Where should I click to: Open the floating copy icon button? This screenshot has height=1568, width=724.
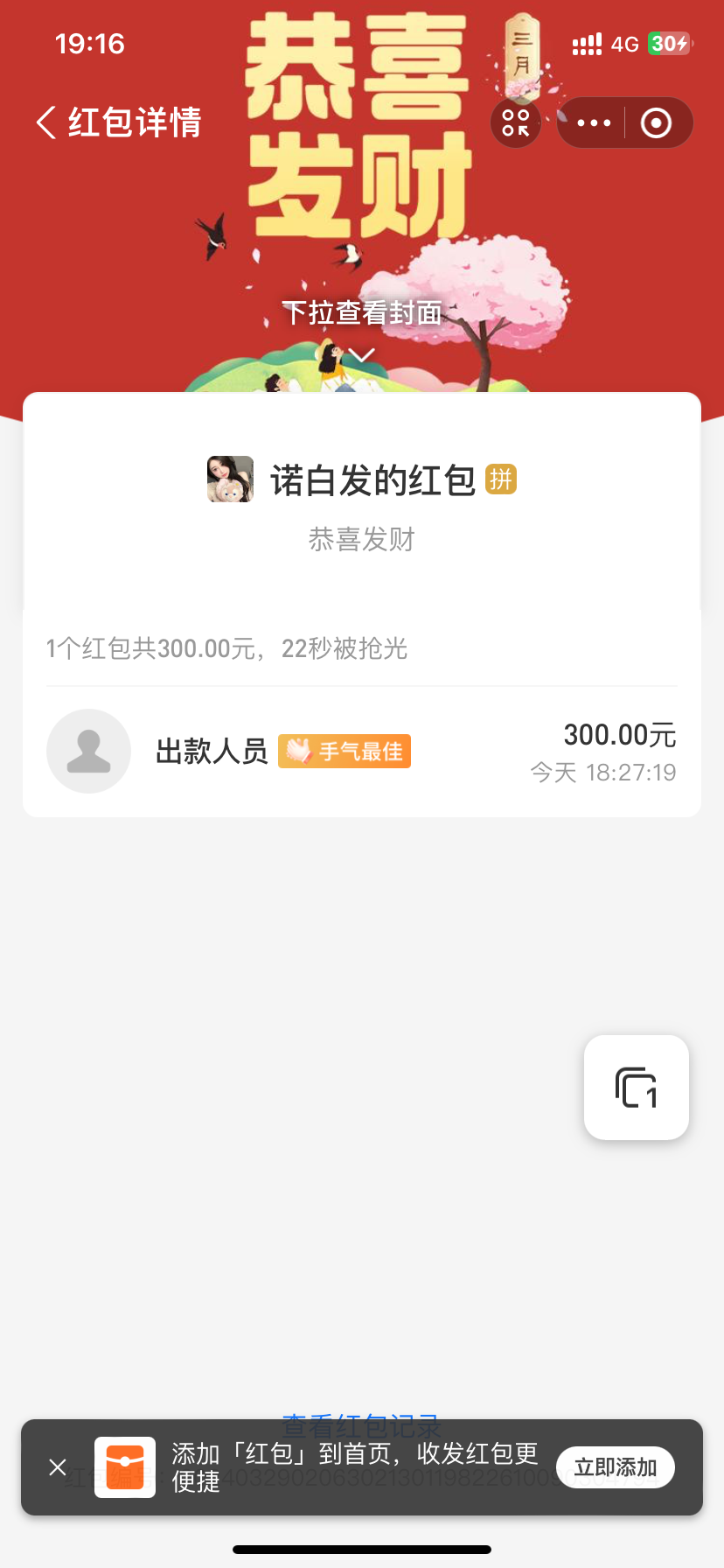pos(636,1087)
